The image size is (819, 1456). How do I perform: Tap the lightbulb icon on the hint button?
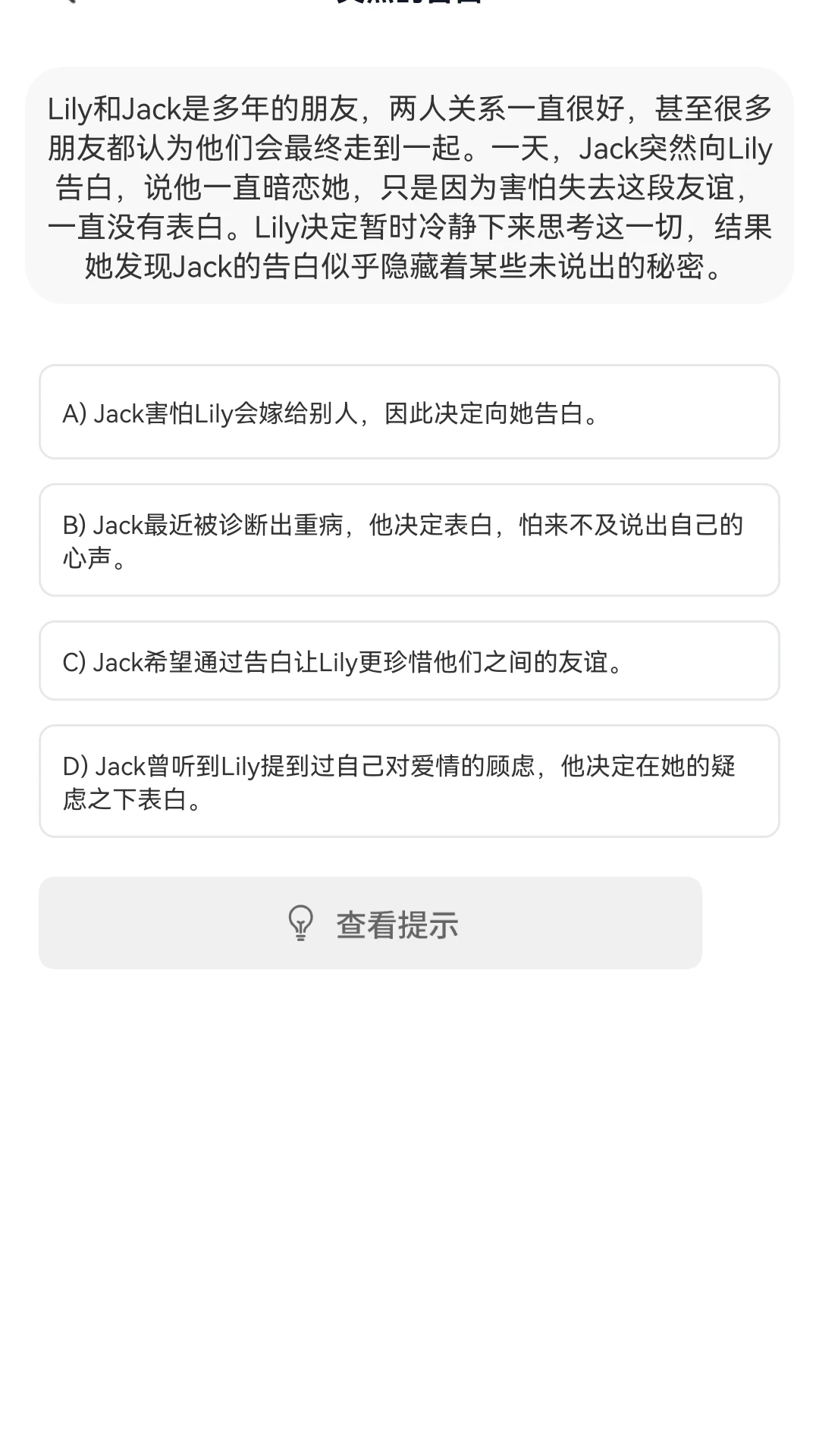click(x=300, y=923)
